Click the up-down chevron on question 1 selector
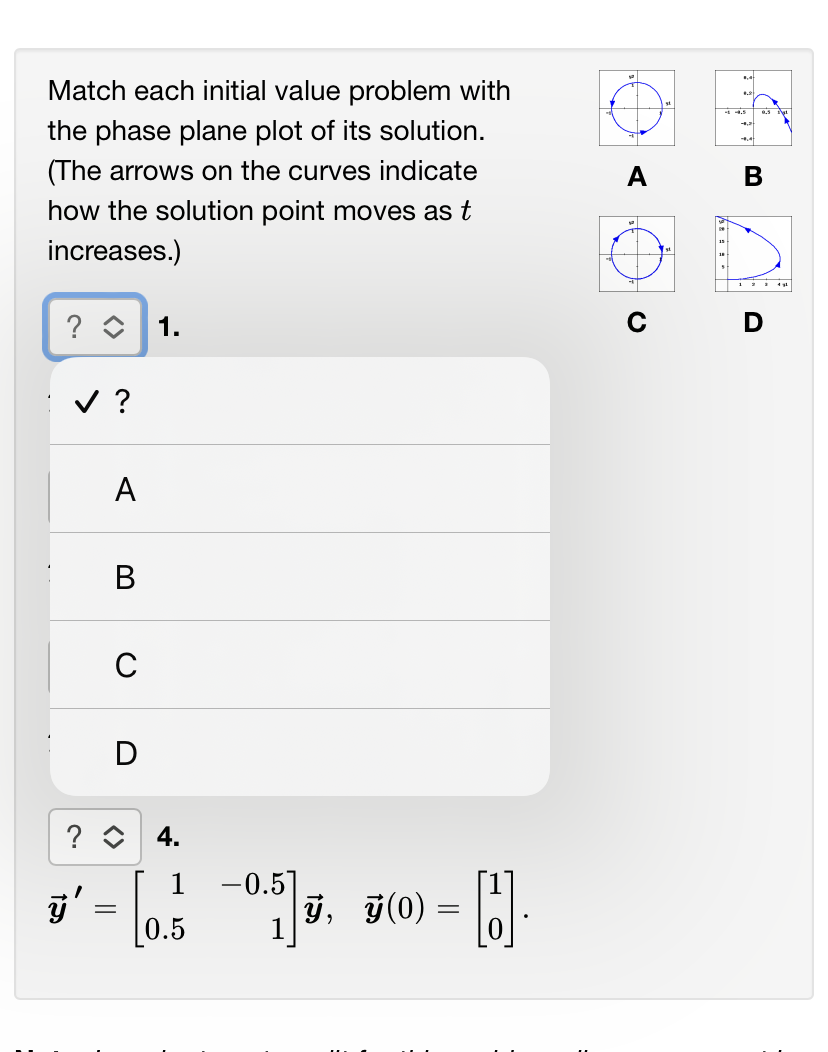Image resolution: width=828 pixels, height=1052 pixels. (116, 326)
